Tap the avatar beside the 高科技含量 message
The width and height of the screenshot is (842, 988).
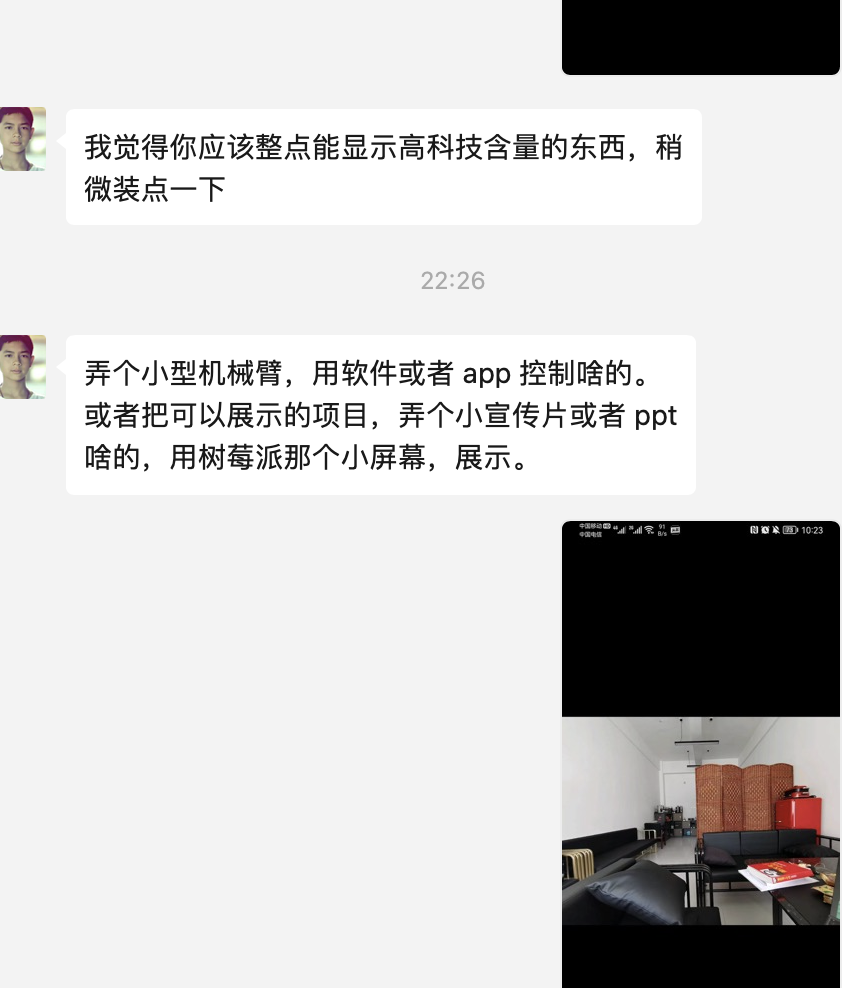pos(23,139)
